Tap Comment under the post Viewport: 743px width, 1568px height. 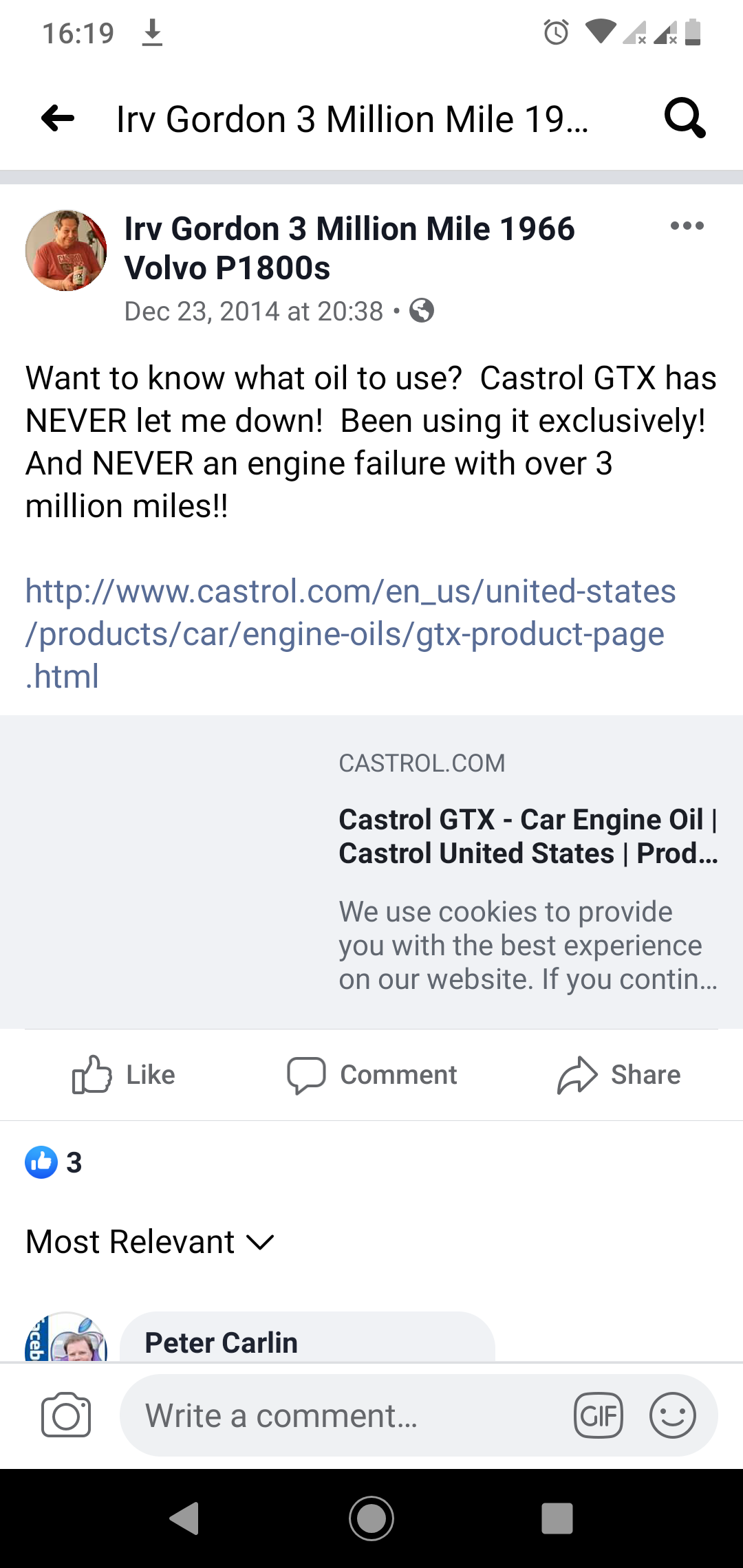point(371,1075)
